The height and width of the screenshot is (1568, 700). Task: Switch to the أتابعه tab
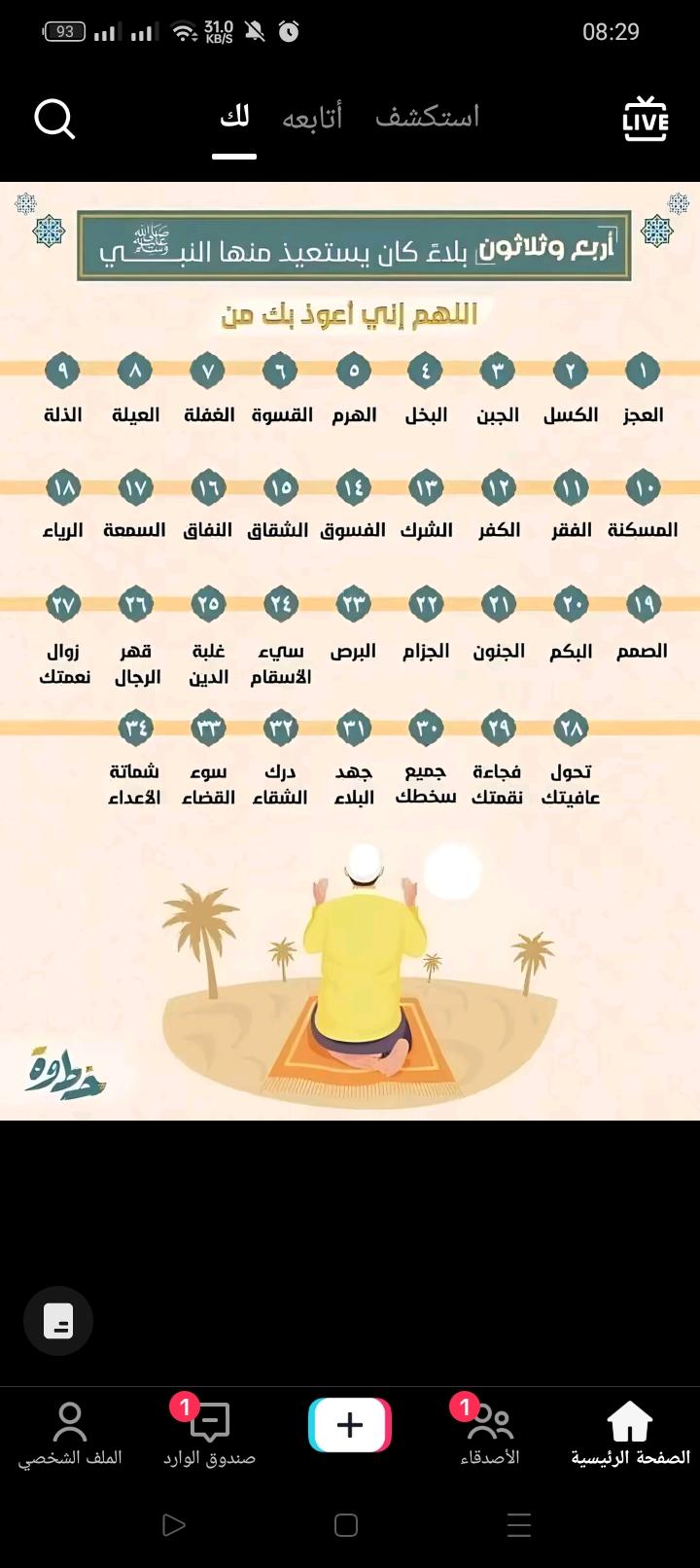(x=312, y=119)
